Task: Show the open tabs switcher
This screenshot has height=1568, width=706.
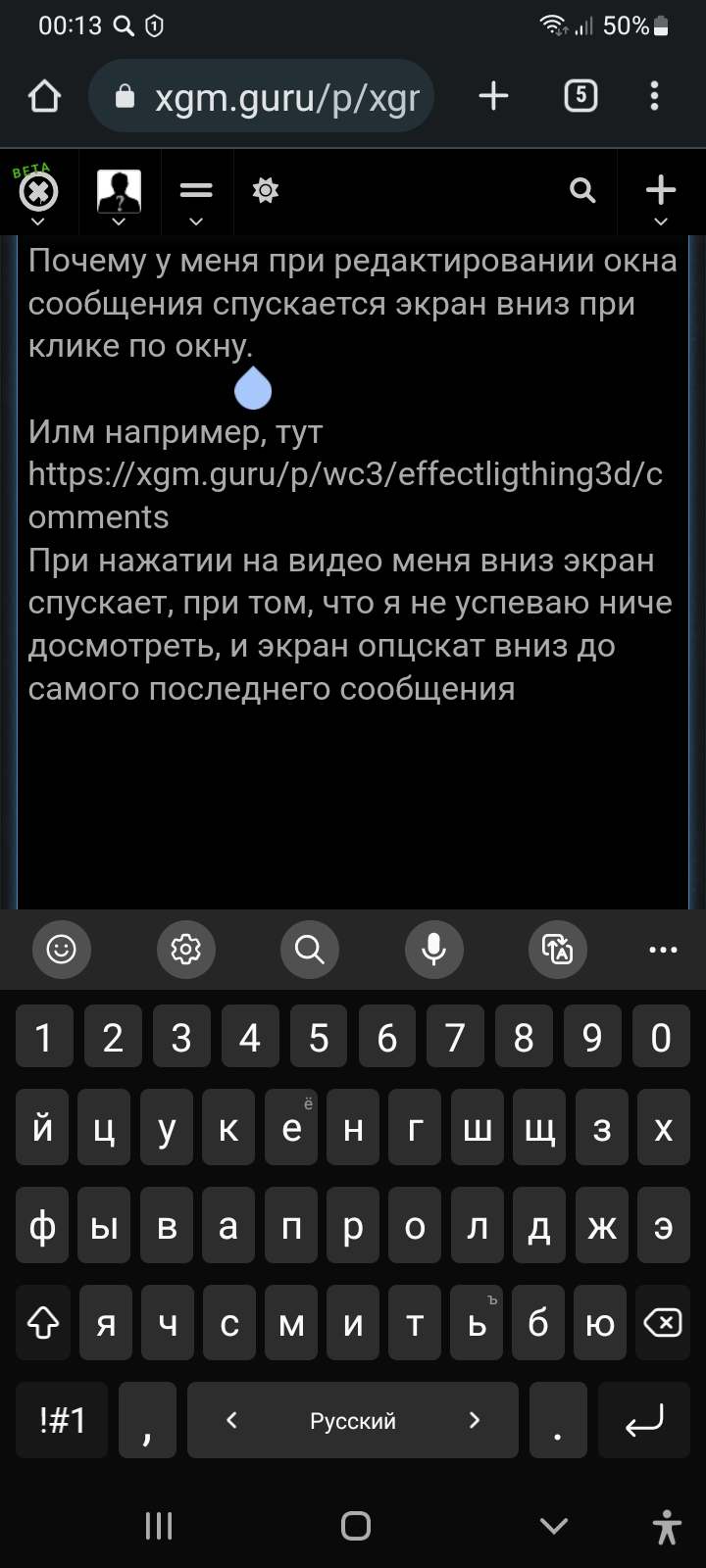Action: tap(580, 96)
